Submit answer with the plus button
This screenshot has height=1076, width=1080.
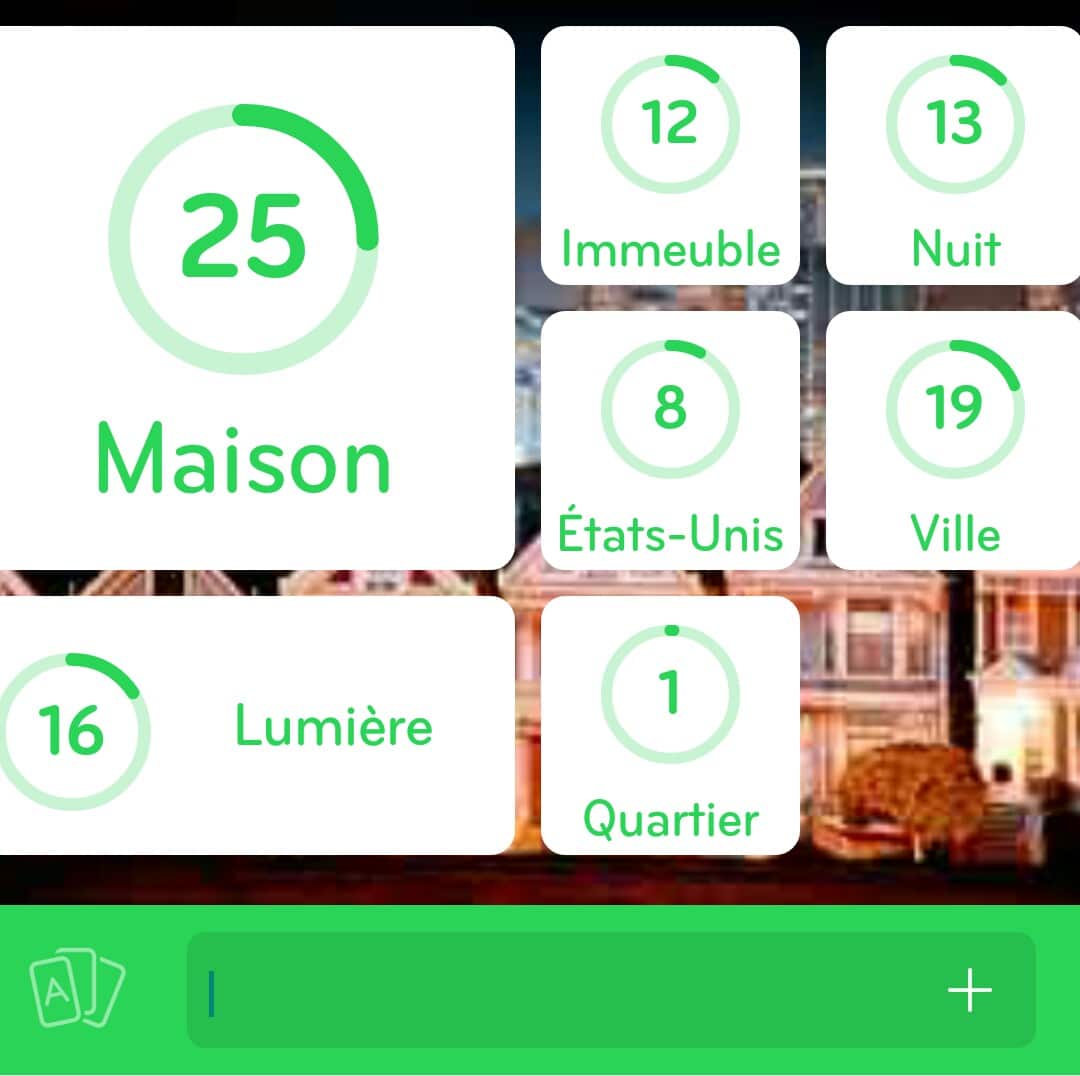(969, 991)
